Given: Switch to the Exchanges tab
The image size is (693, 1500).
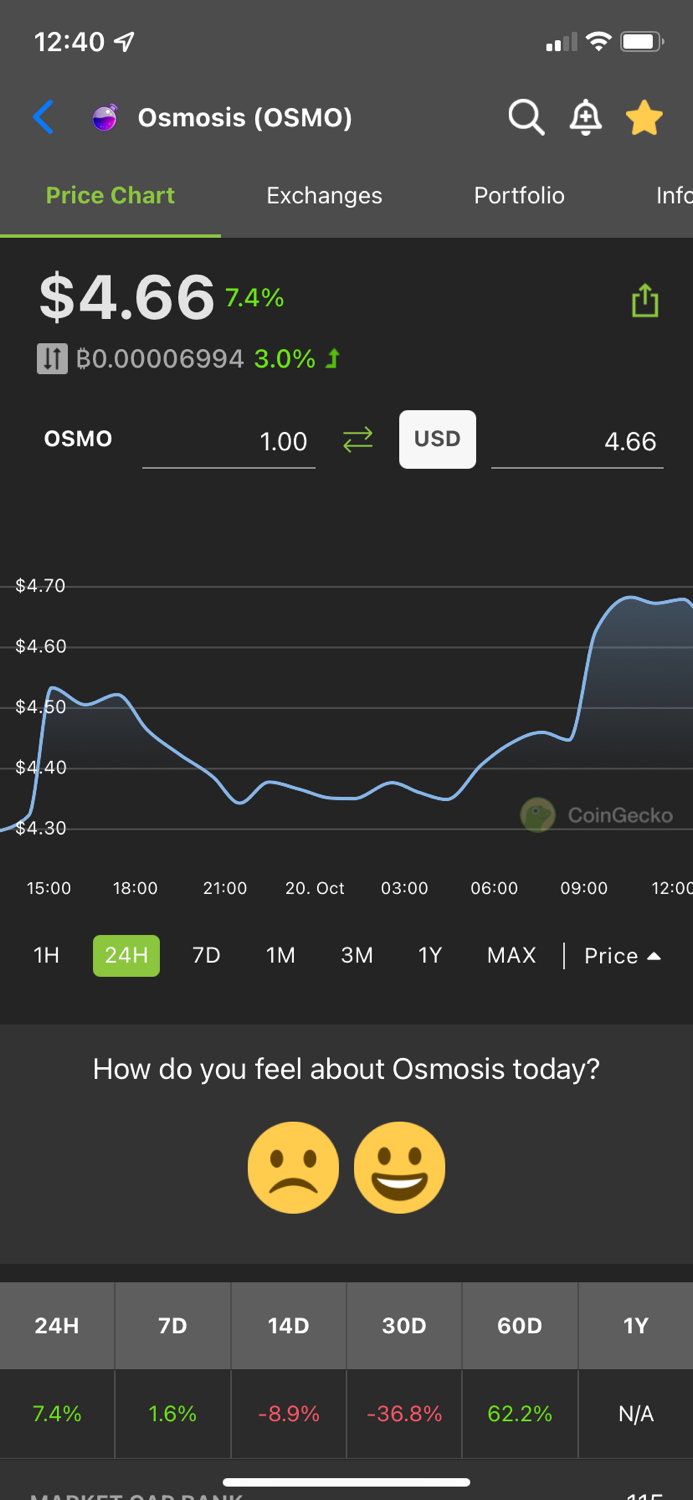Looking at the screenshot, I should click(324, 196).
